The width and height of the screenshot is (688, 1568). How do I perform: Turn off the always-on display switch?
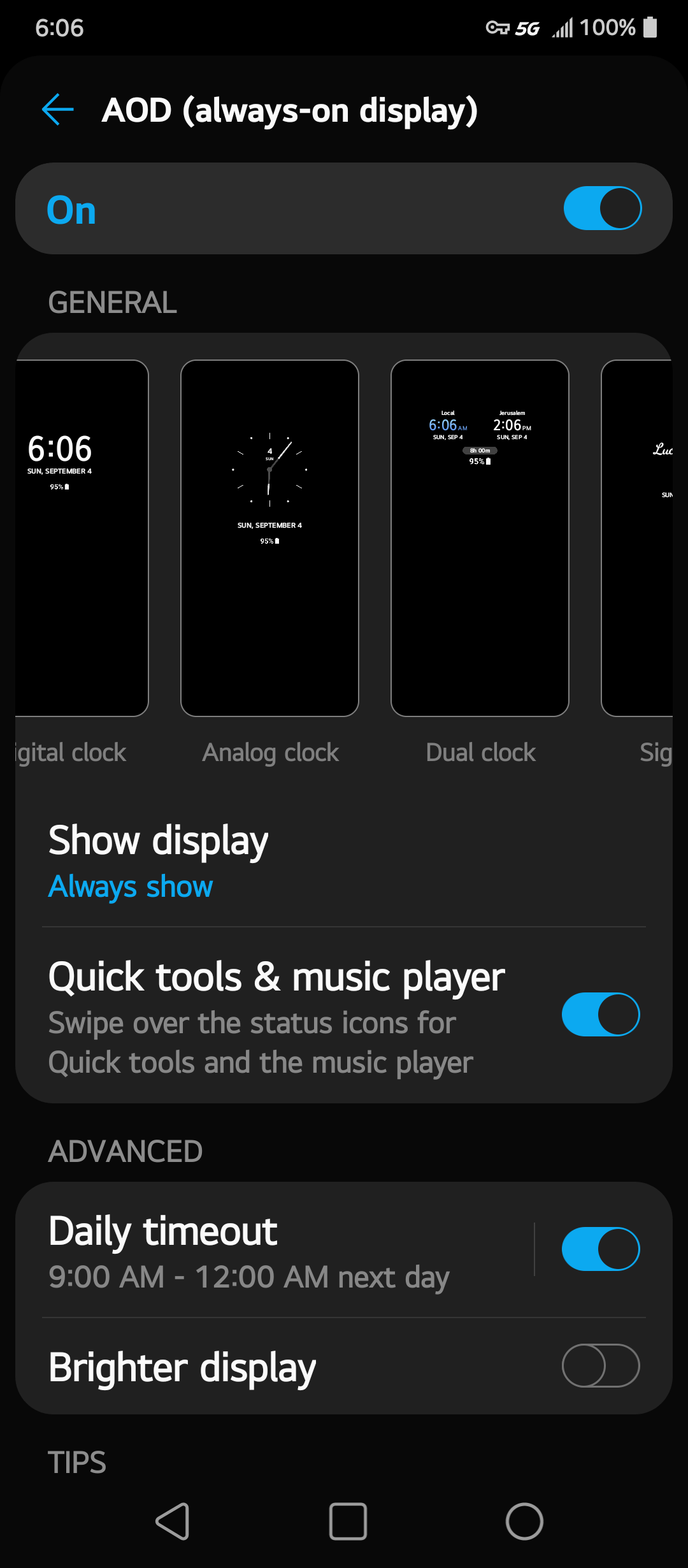pyautogui.click(x=601, y=208)
